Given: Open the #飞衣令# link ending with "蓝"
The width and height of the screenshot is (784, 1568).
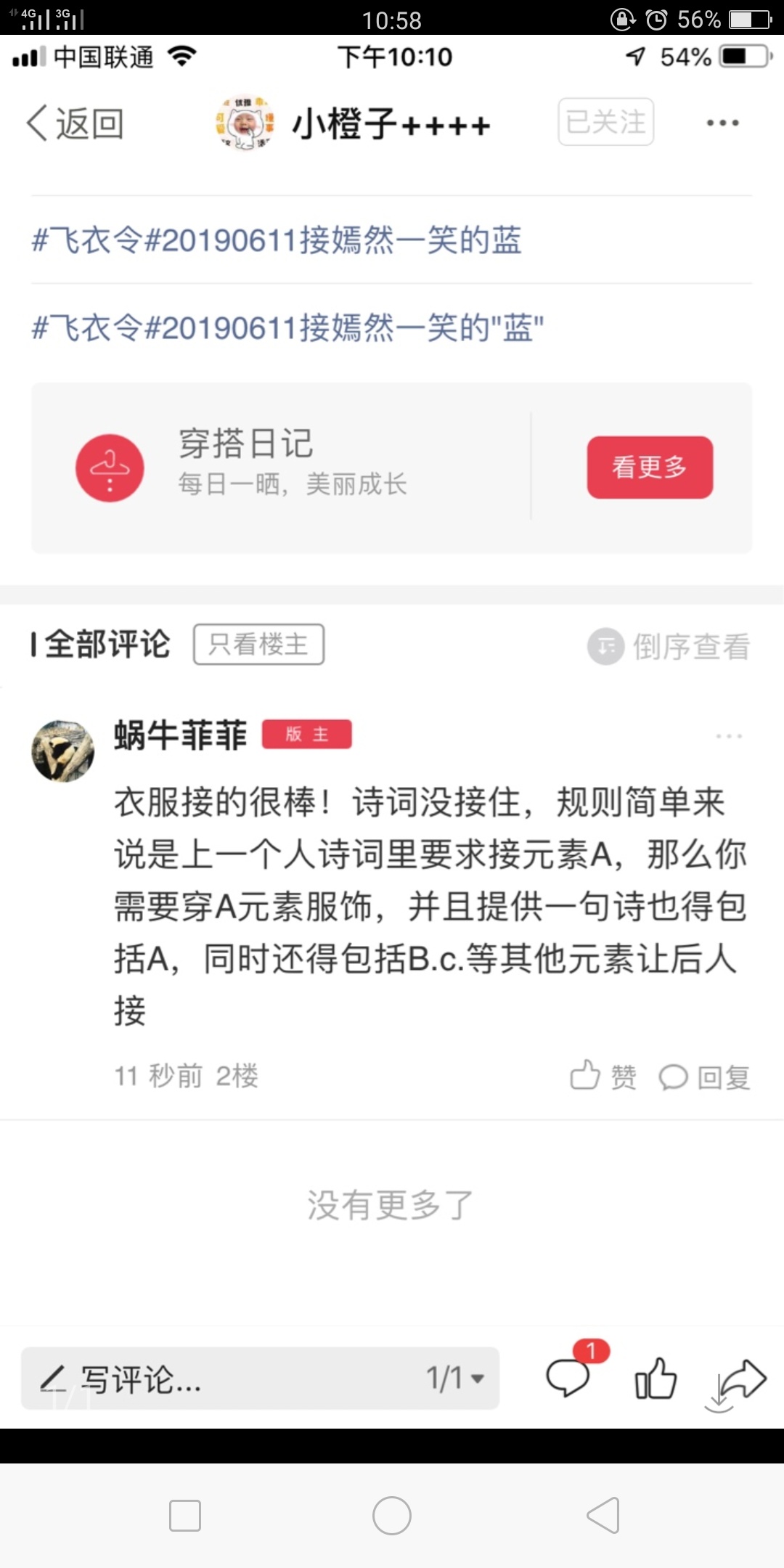Looking at the screenshot, I should tap(287, 328).
